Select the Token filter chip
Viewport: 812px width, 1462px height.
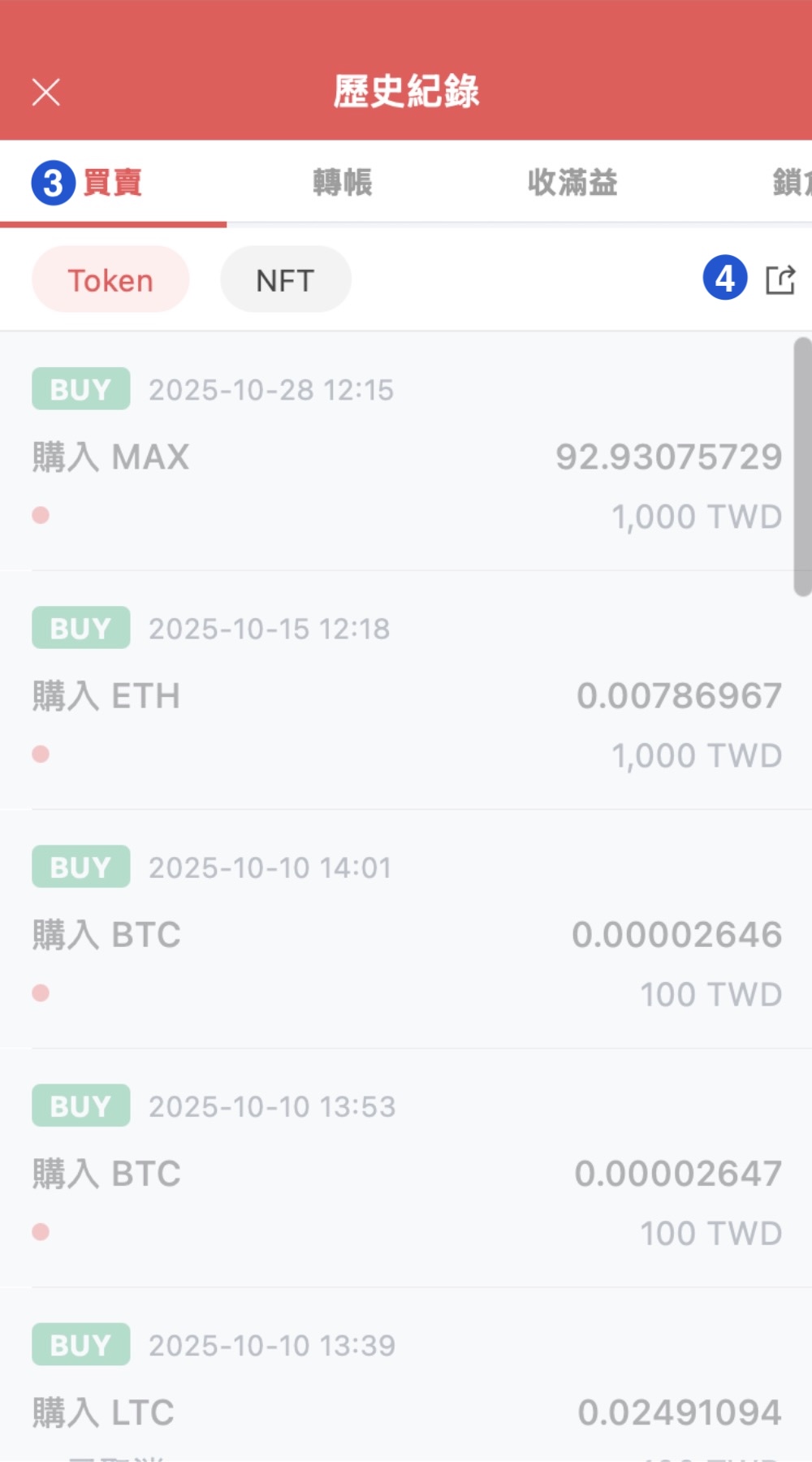(110, 280)
